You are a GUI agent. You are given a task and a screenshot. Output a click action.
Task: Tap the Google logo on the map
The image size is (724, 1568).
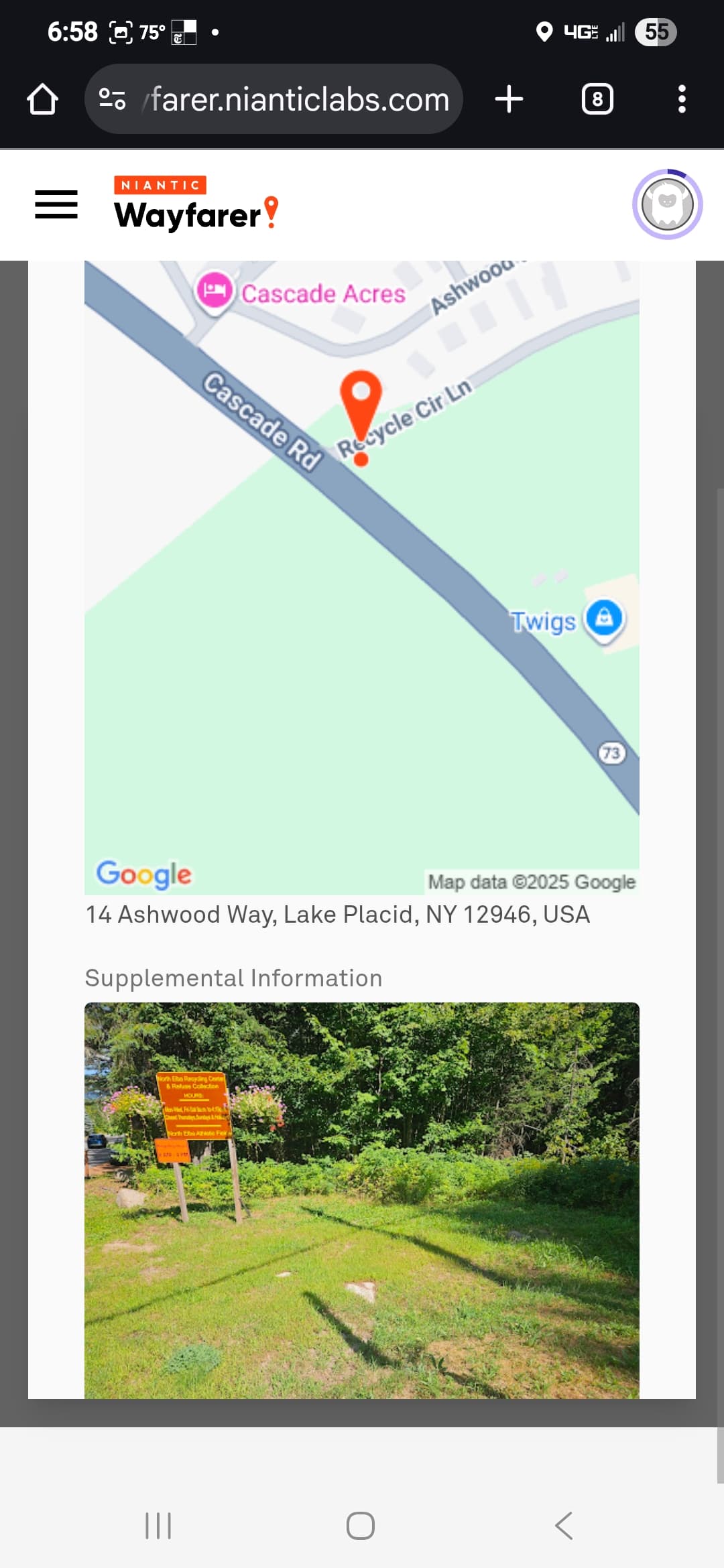[x=144, y=874]
